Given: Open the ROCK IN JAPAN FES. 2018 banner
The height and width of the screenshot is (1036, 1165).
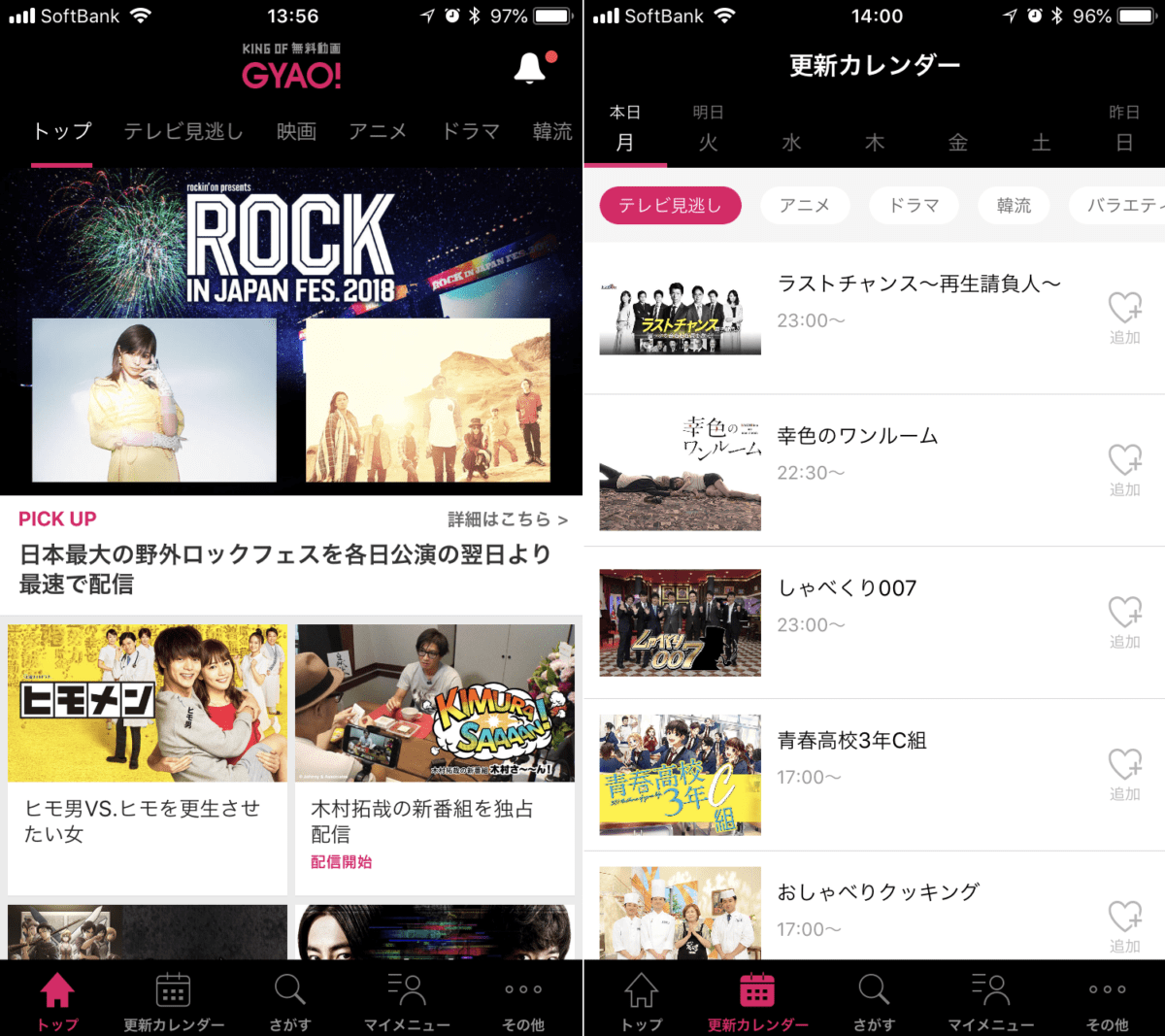Looking at the screenshot, I should click(x=291, y=330).
